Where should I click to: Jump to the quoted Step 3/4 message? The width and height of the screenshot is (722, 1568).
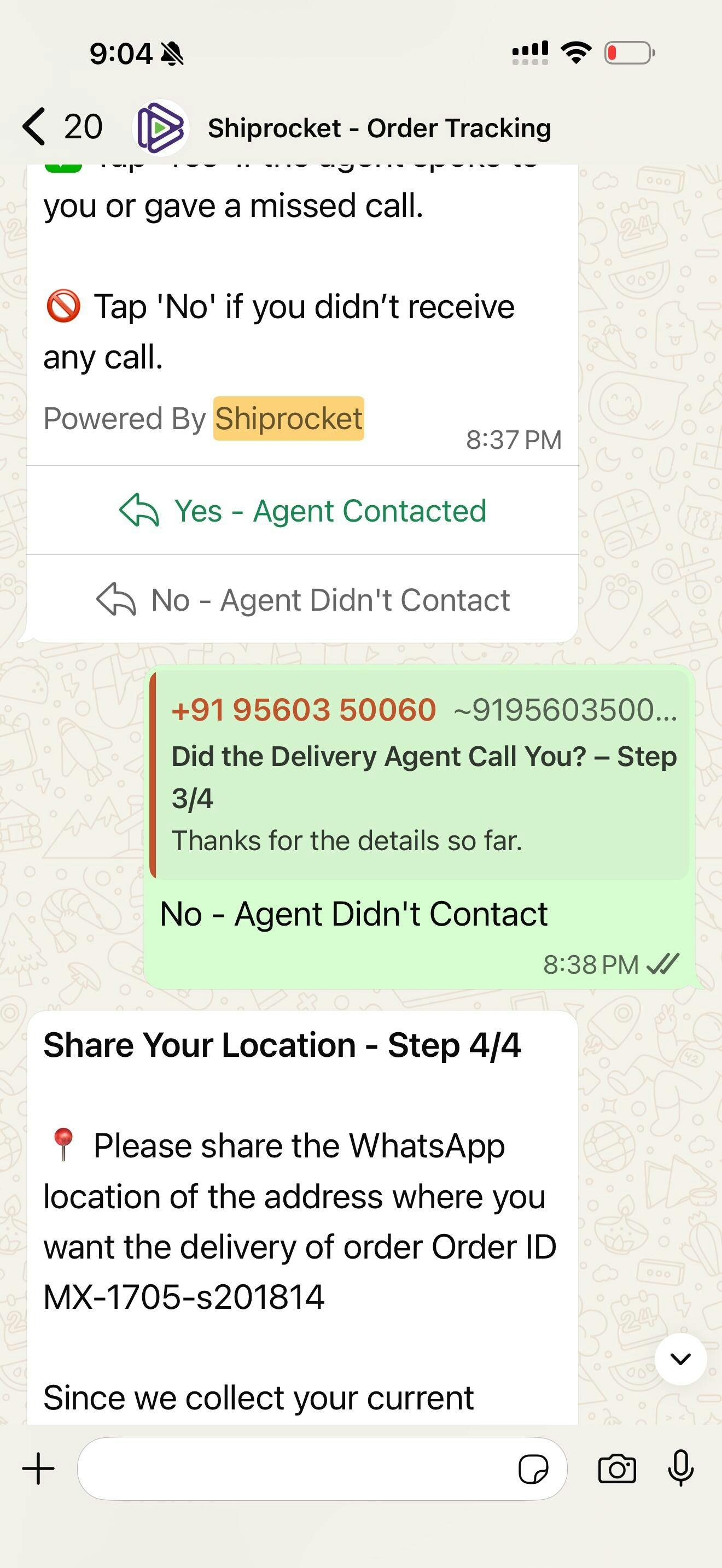[x=420, y=775]
